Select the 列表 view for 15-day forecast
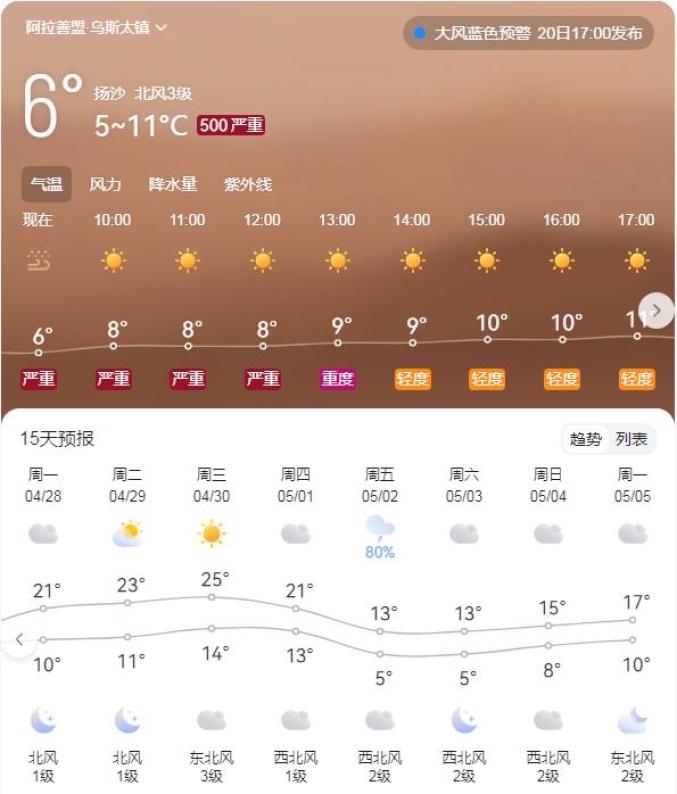This screenshot has height=794, width=677. (631, 439)
